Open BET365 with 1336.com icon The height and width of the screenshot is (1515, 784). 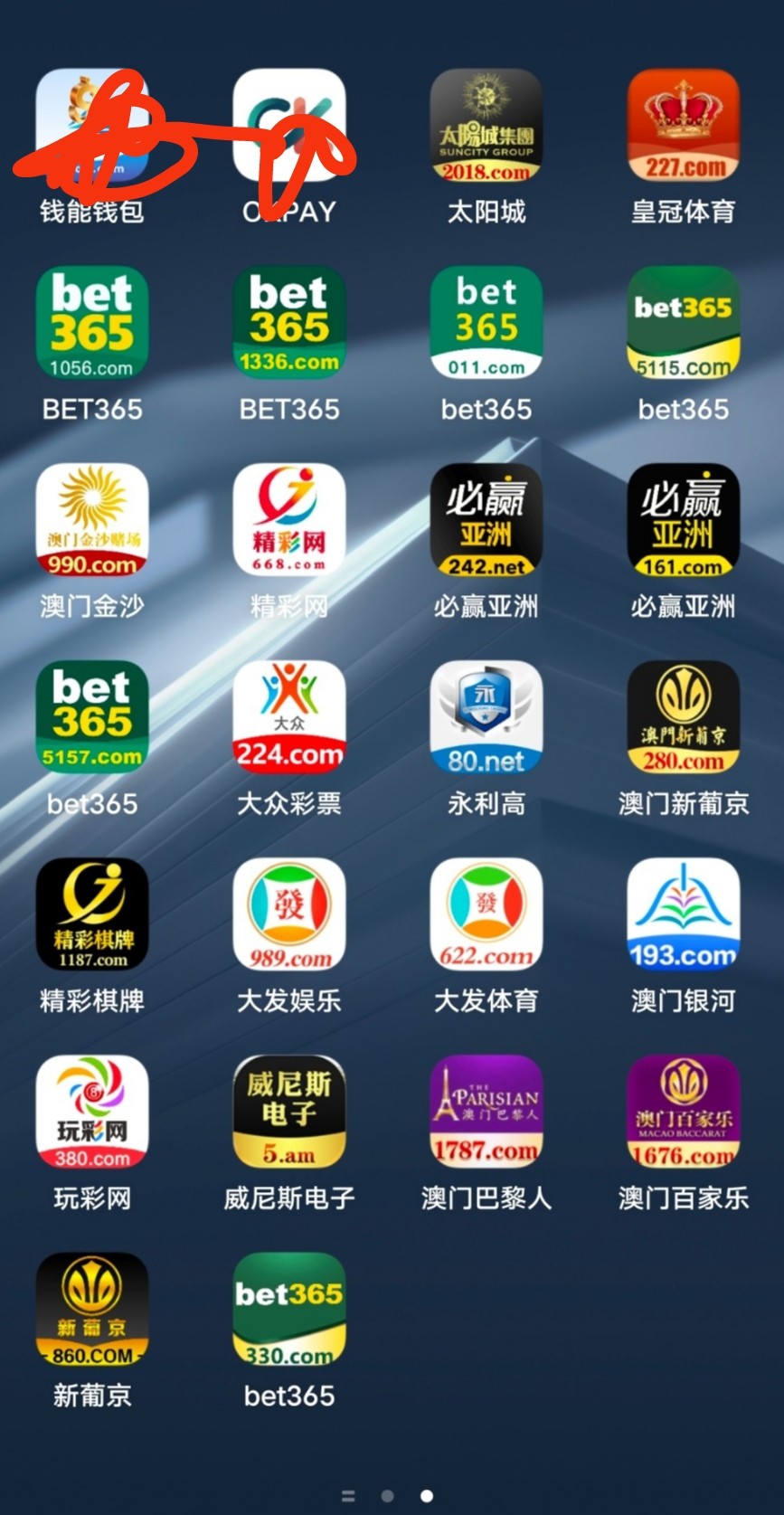click(289, 324)
